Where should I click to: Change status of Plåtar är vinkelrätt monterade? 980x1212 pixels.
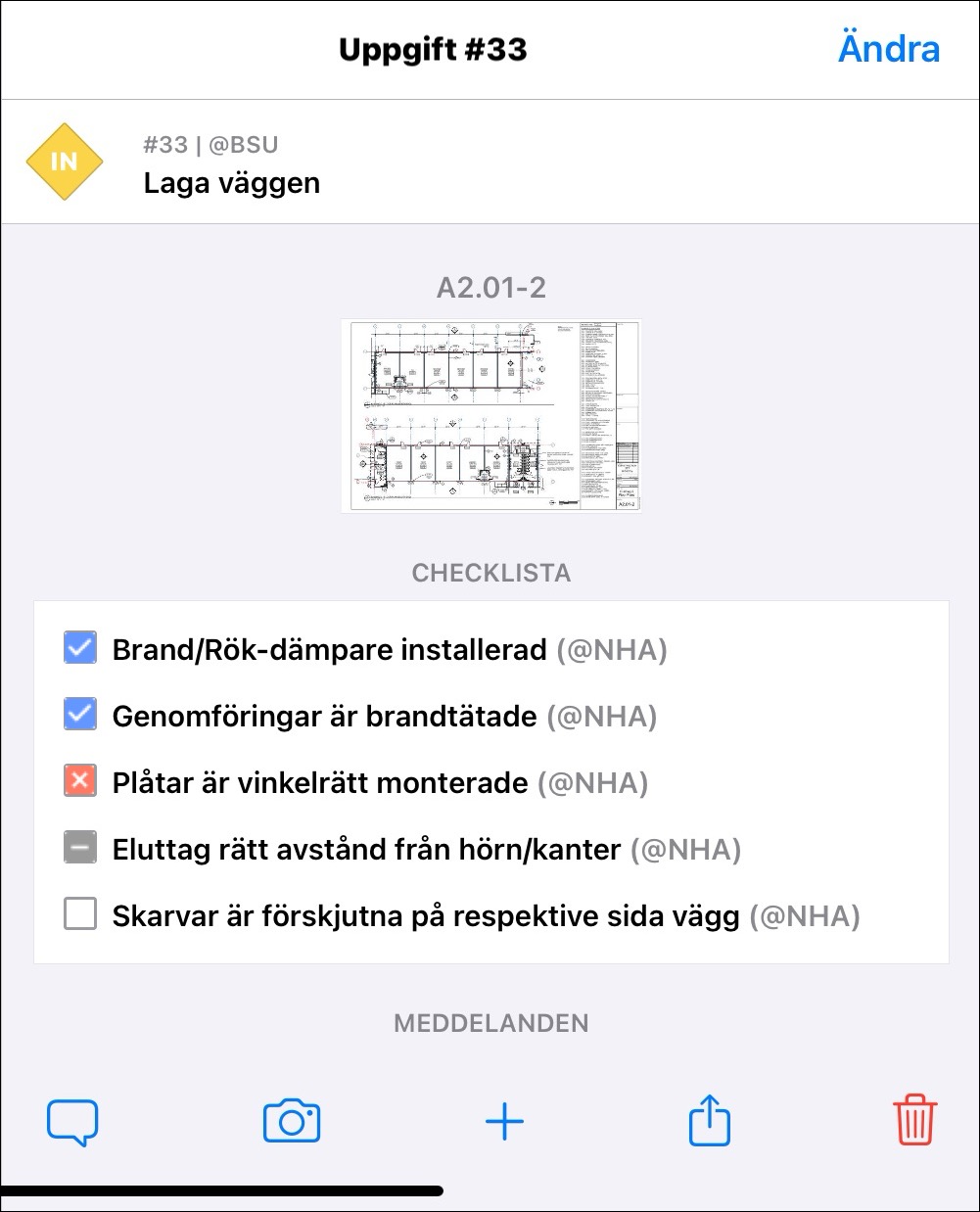coord(80,781)
